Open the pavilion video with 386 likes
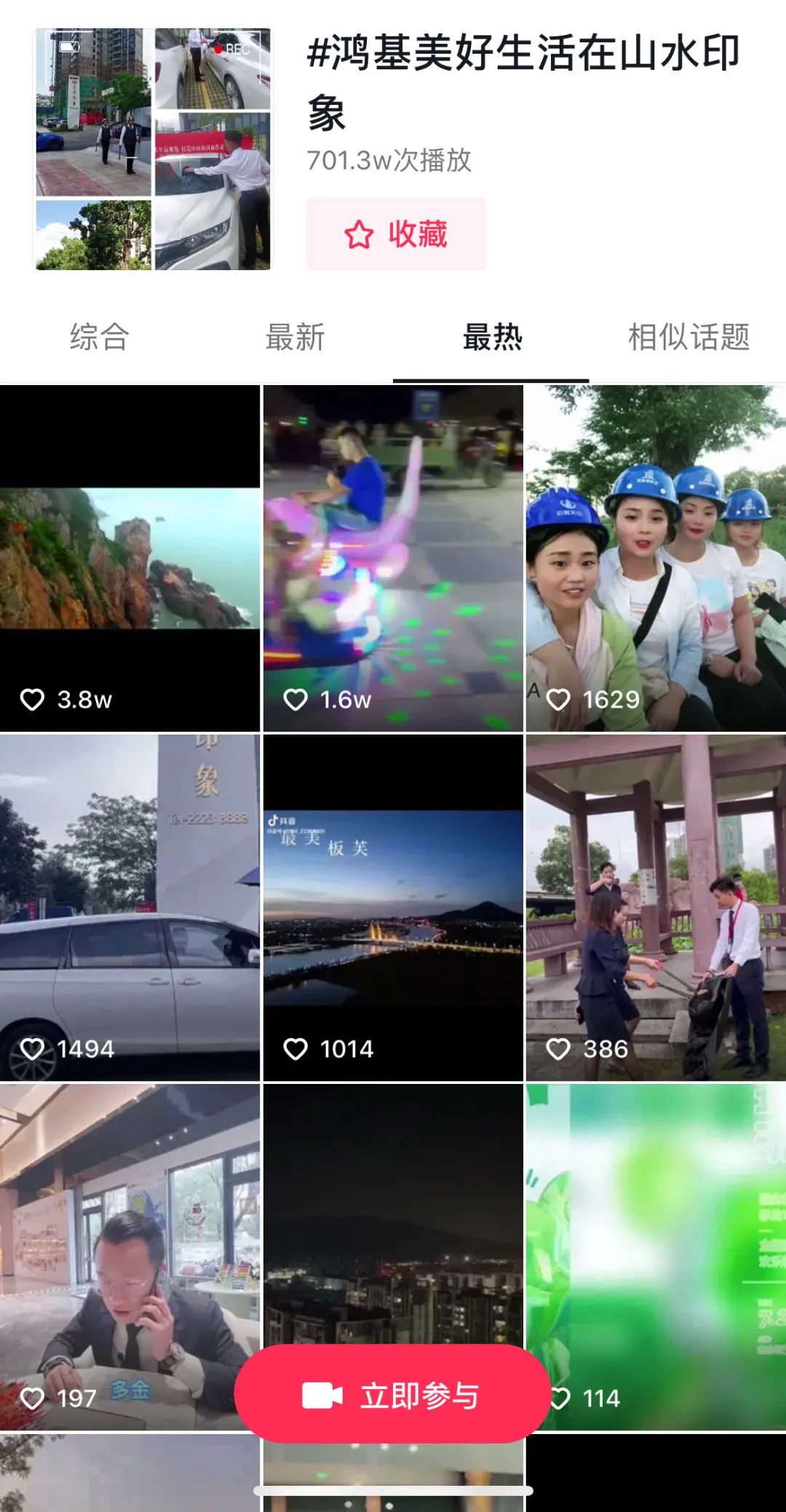The height and width of the screenshot is (1512, 786). 656,908
